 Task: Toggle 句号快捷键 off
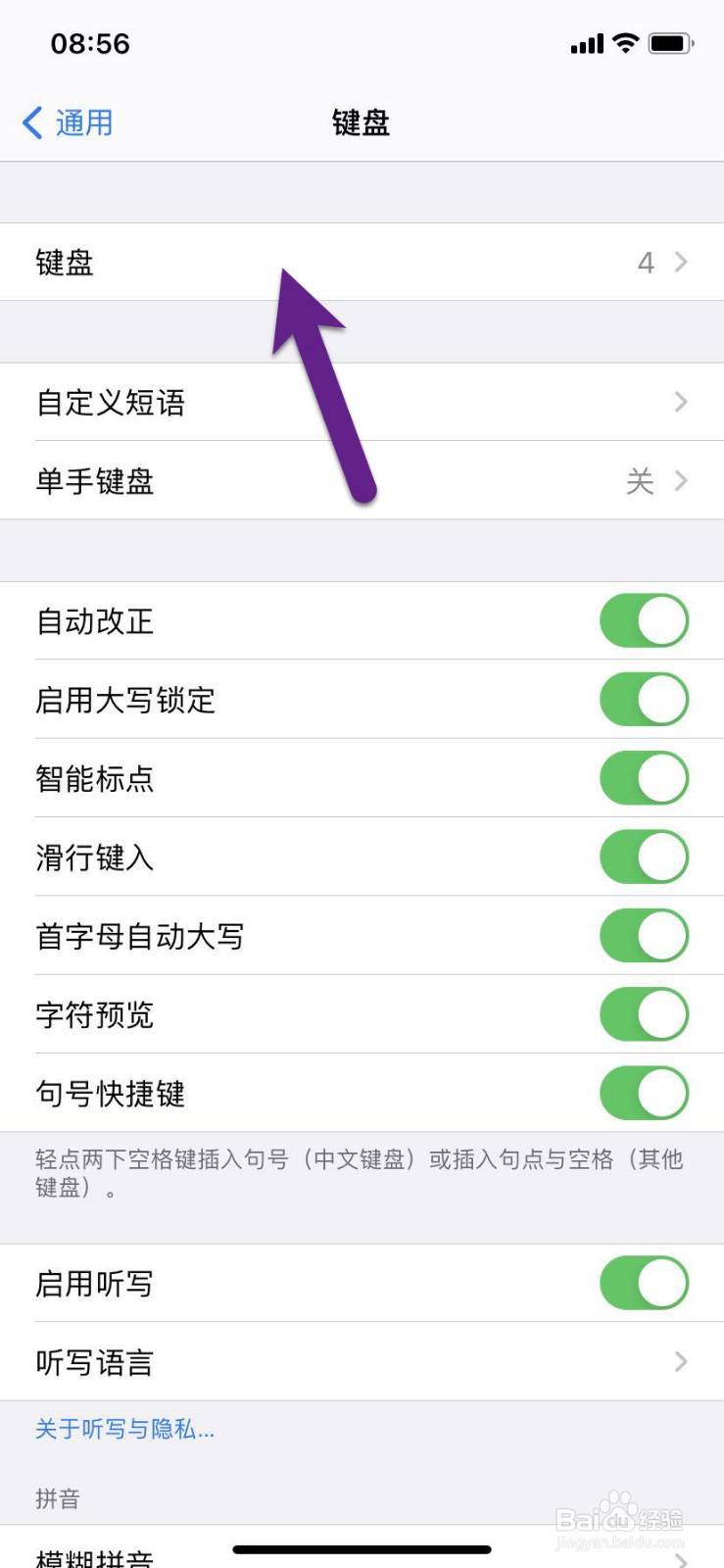[x=642, y=1093]
